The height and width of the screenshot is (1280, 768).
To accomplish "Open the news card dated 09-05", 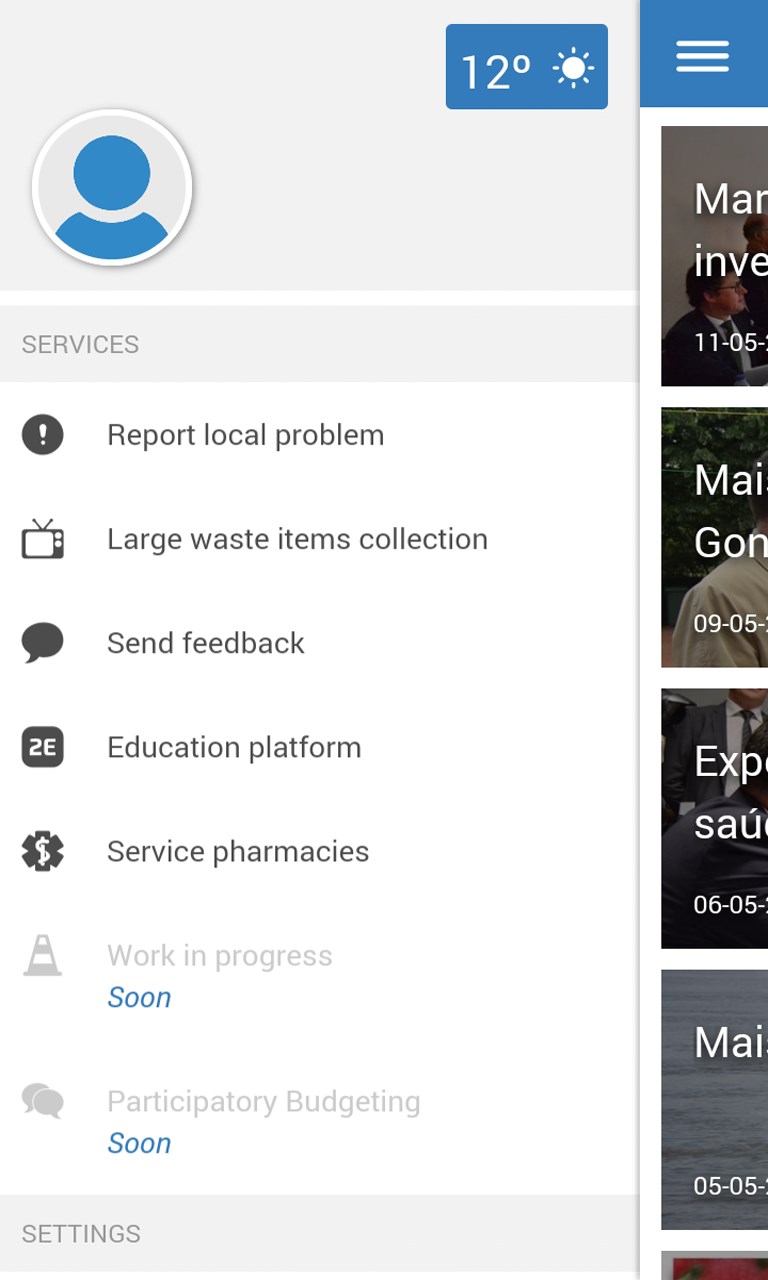I will tap(715, 537).
